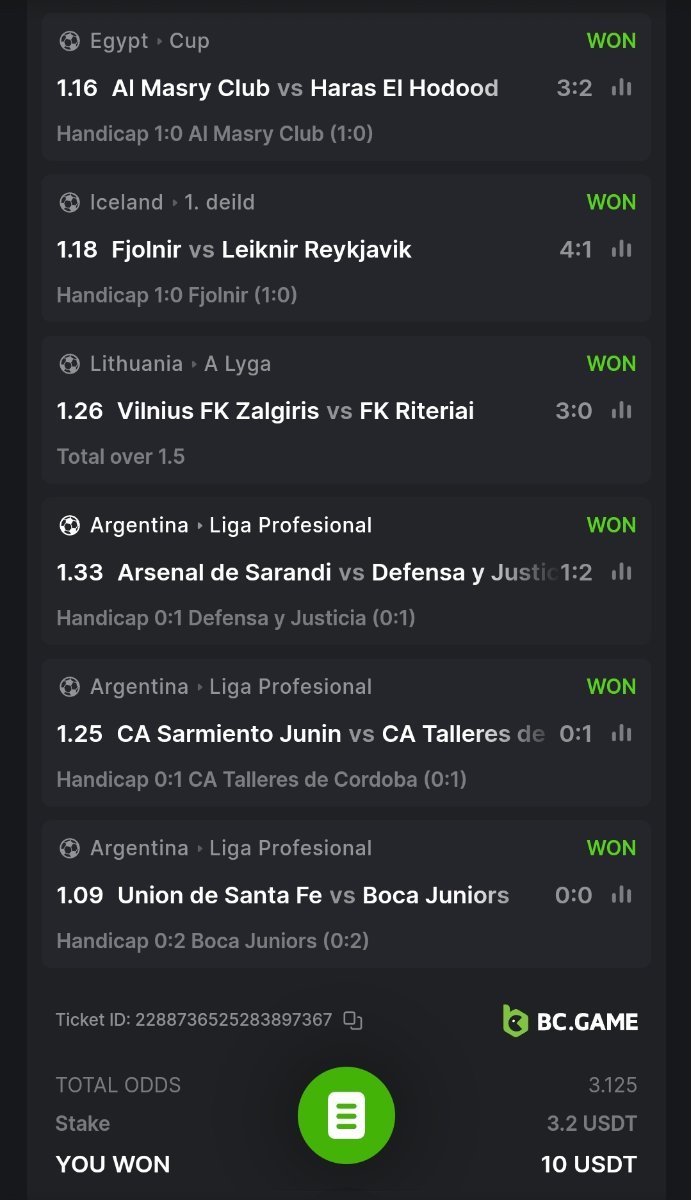The width and height of the screenshot is (691, 1200).
Task: View stats for CA Sarmiento Junin match
Action: click(x=622, y=733)
